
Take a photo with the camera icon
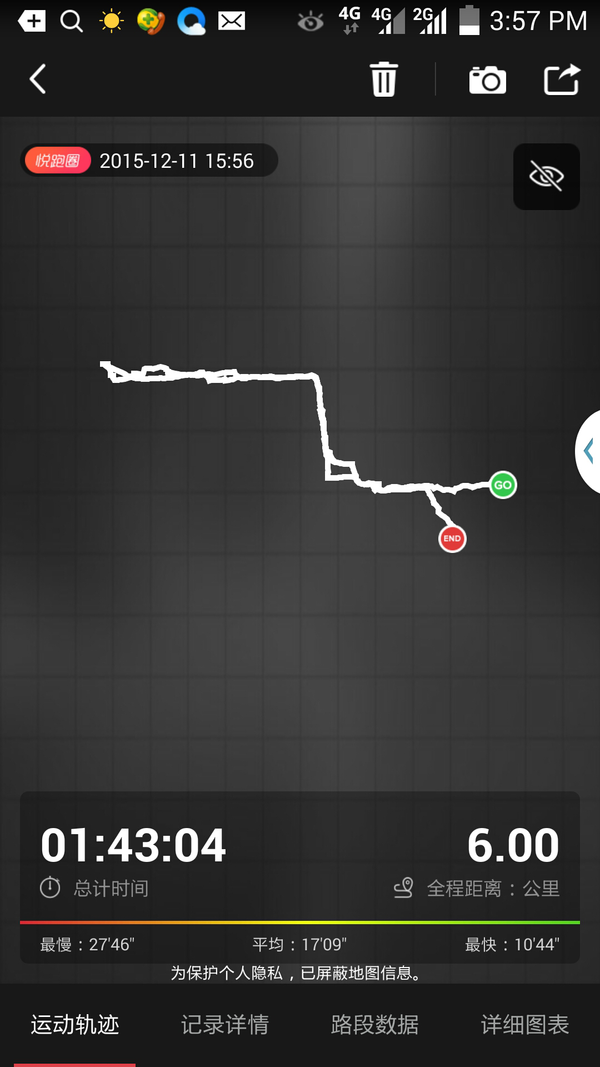tap(487, 80)
